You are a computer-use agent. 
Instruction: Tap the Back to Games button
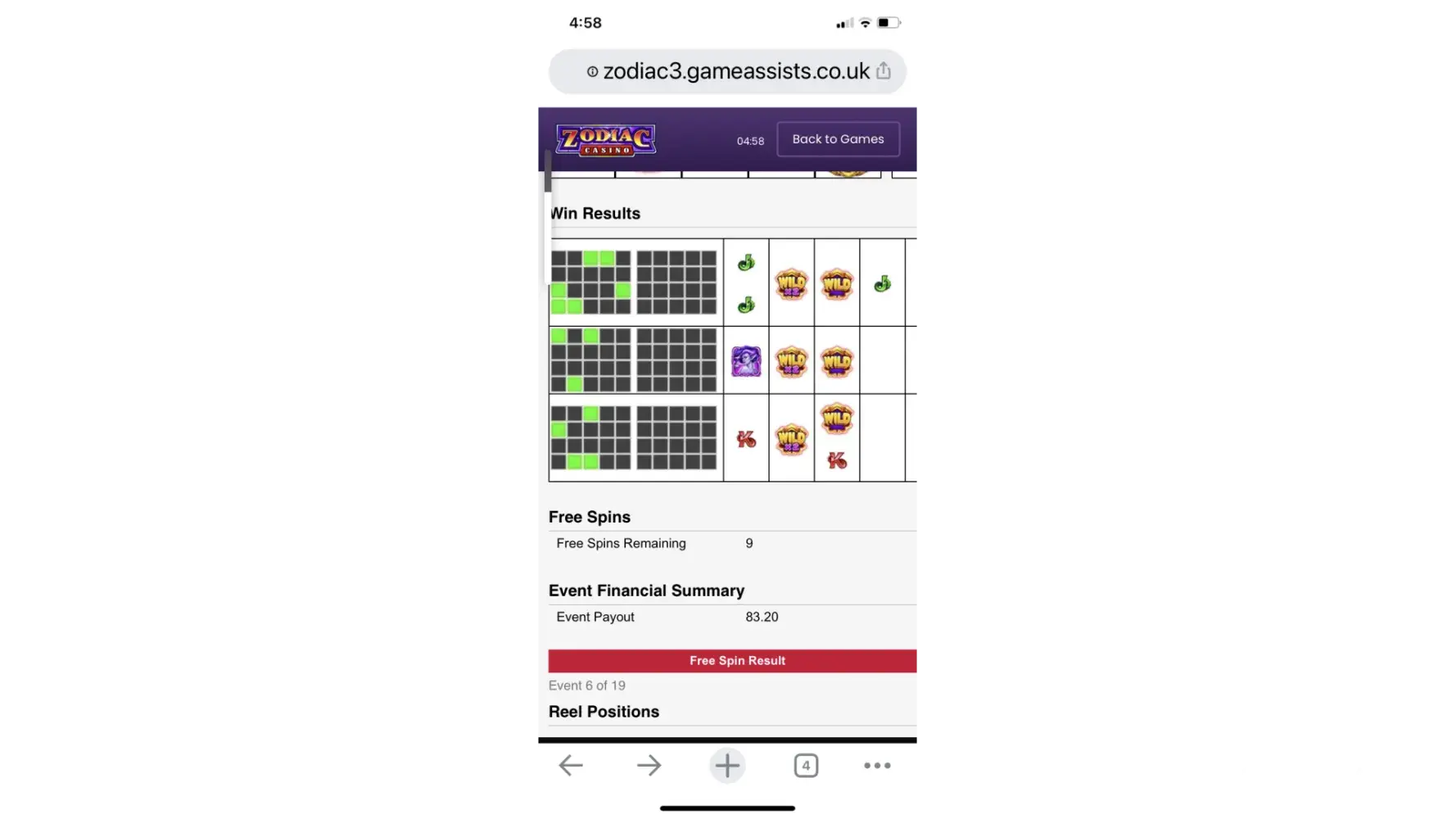tap(838, 139)
